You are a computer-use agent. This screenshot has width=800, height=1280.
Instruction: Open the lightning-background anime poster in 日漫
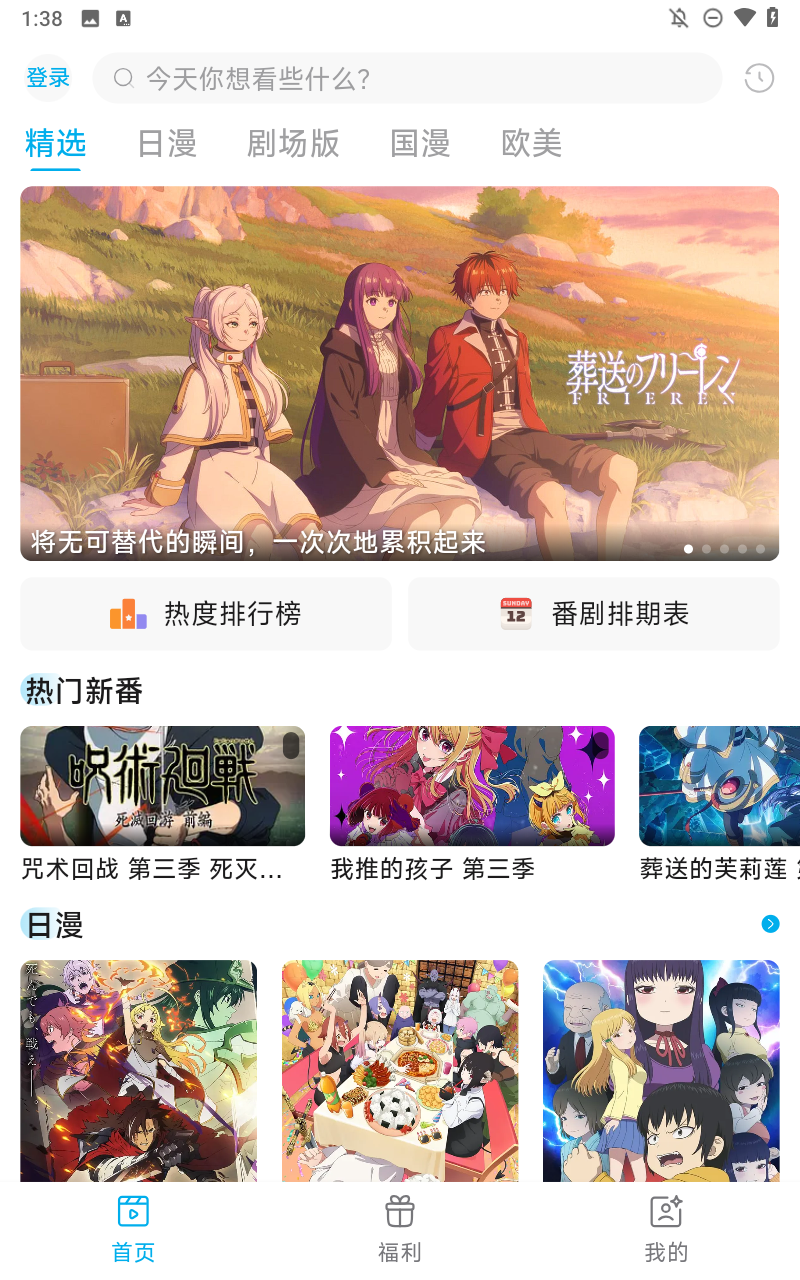(x=660, y=1070)
